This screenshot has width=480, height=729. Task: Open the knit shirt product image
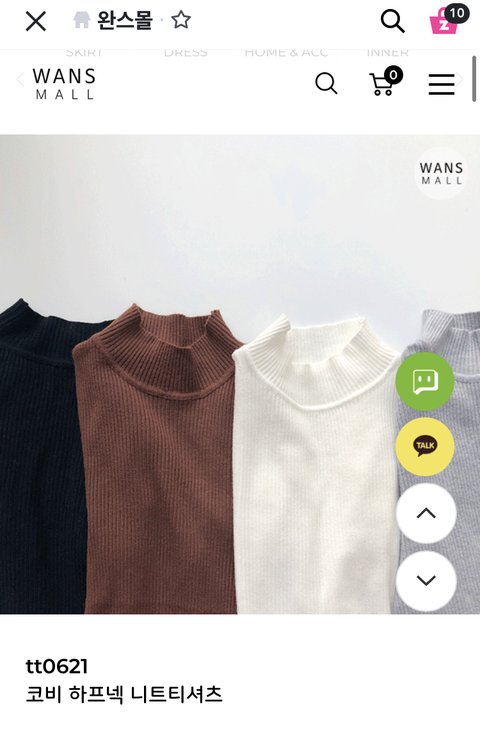click(x=240, y=374)
